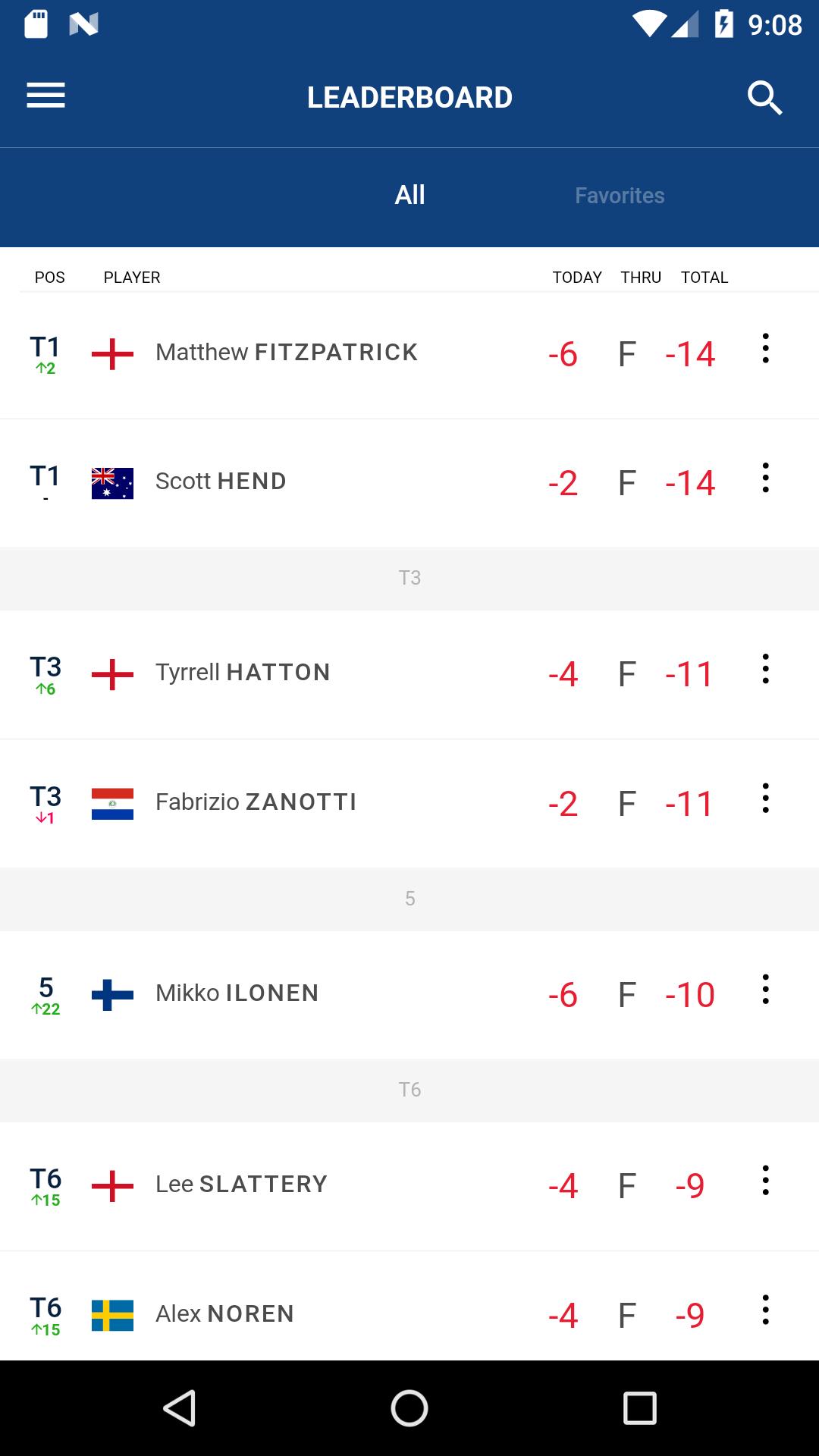Open options for Fabrizio Zanotti
Screen dimensions: 819x1456
[x=766, y=800]
